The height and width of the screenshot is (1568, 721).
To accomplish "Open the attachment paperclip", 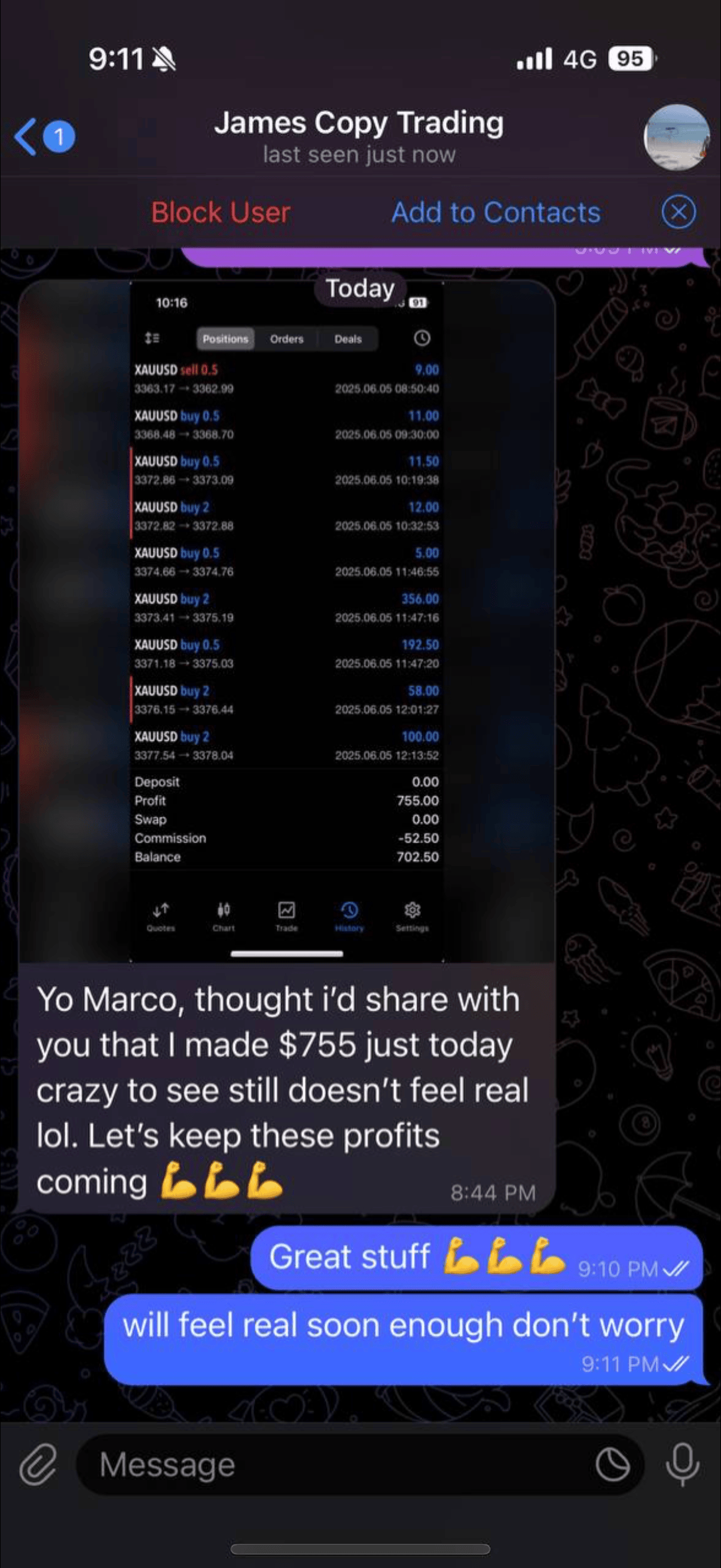I will click(38, 1465).
